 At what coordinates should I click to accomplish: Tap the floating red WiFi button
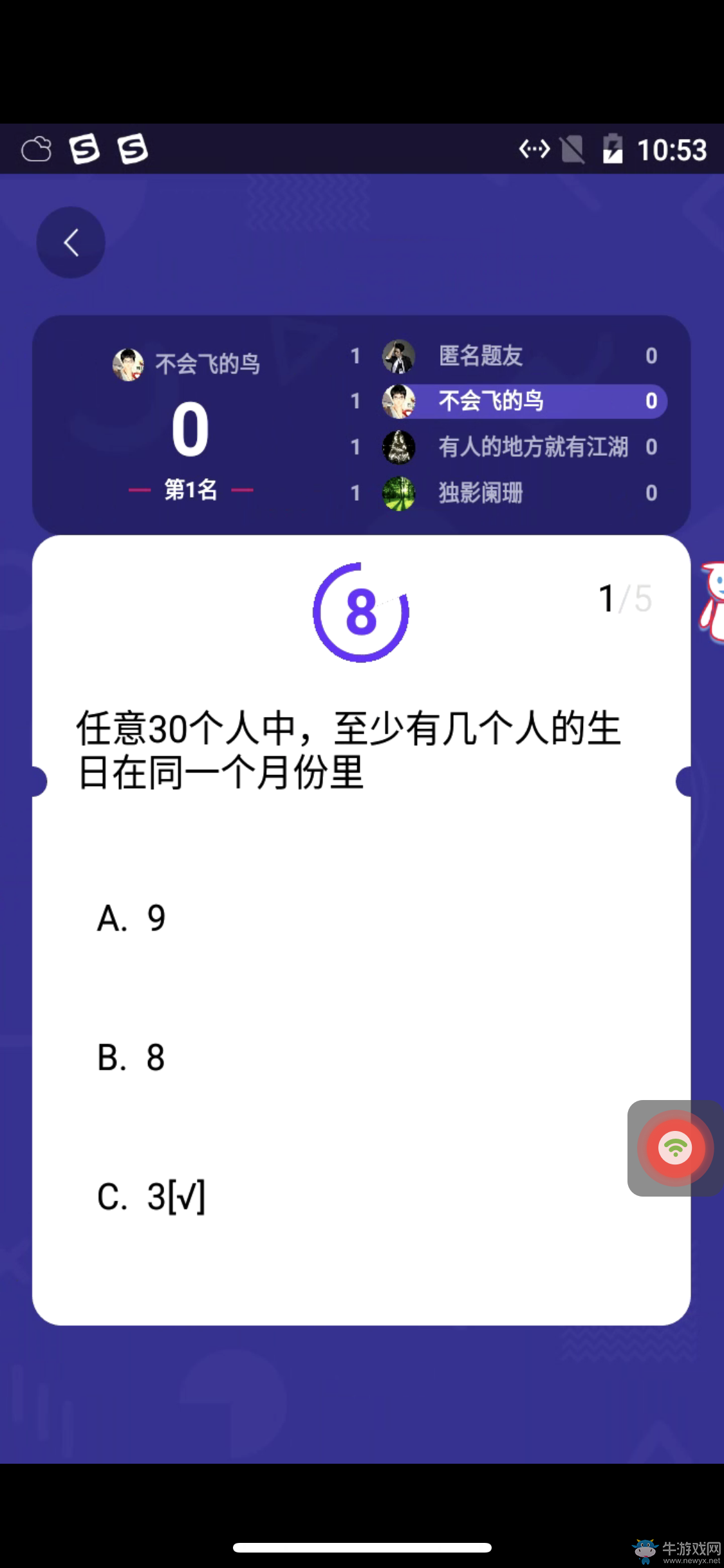click(675, 1148)
